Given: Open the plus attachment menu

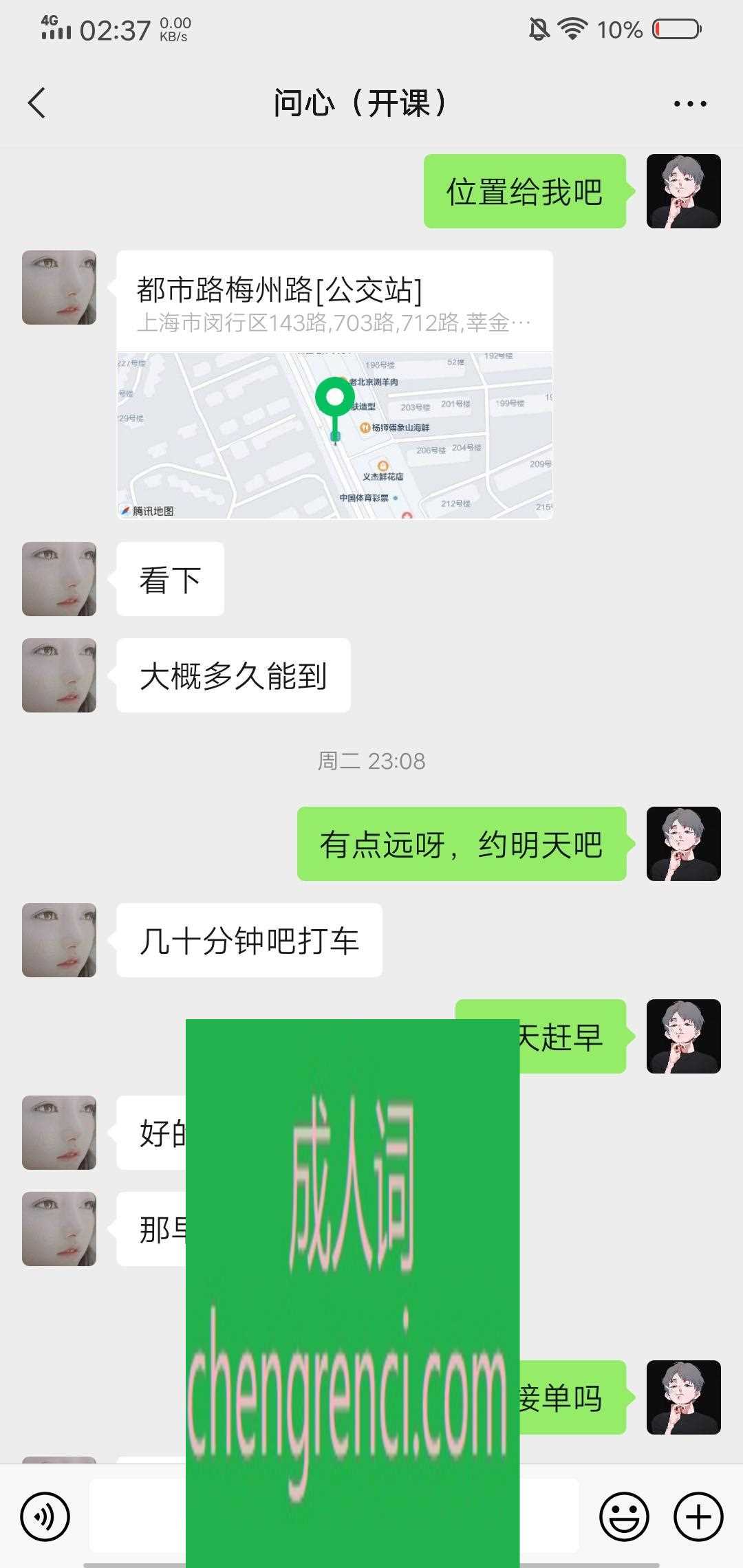Looking at the screenshot, I should pos(698,1516).
